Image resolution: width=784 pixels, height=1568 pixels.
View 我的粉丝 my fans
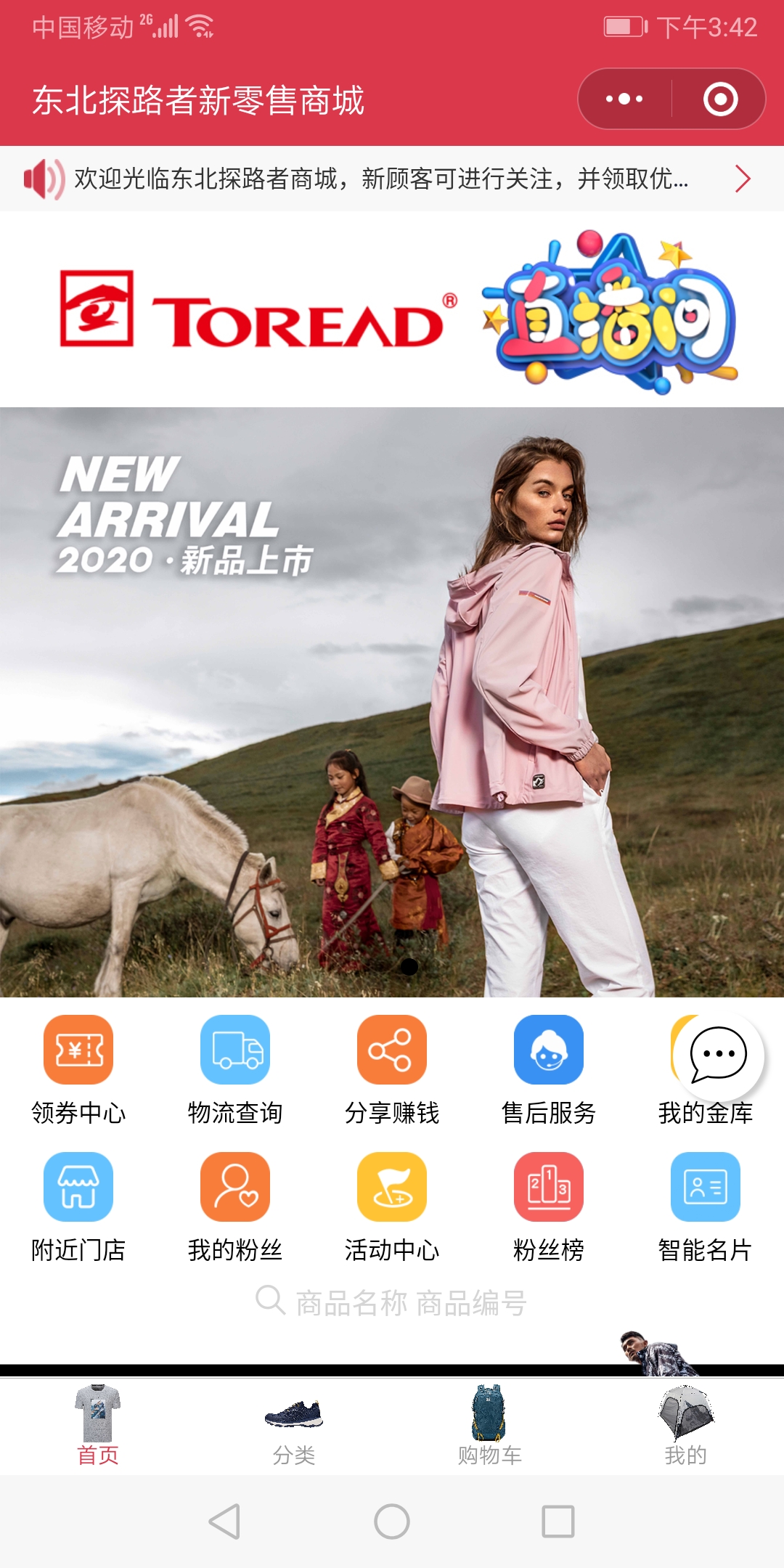pos(235,1206)
